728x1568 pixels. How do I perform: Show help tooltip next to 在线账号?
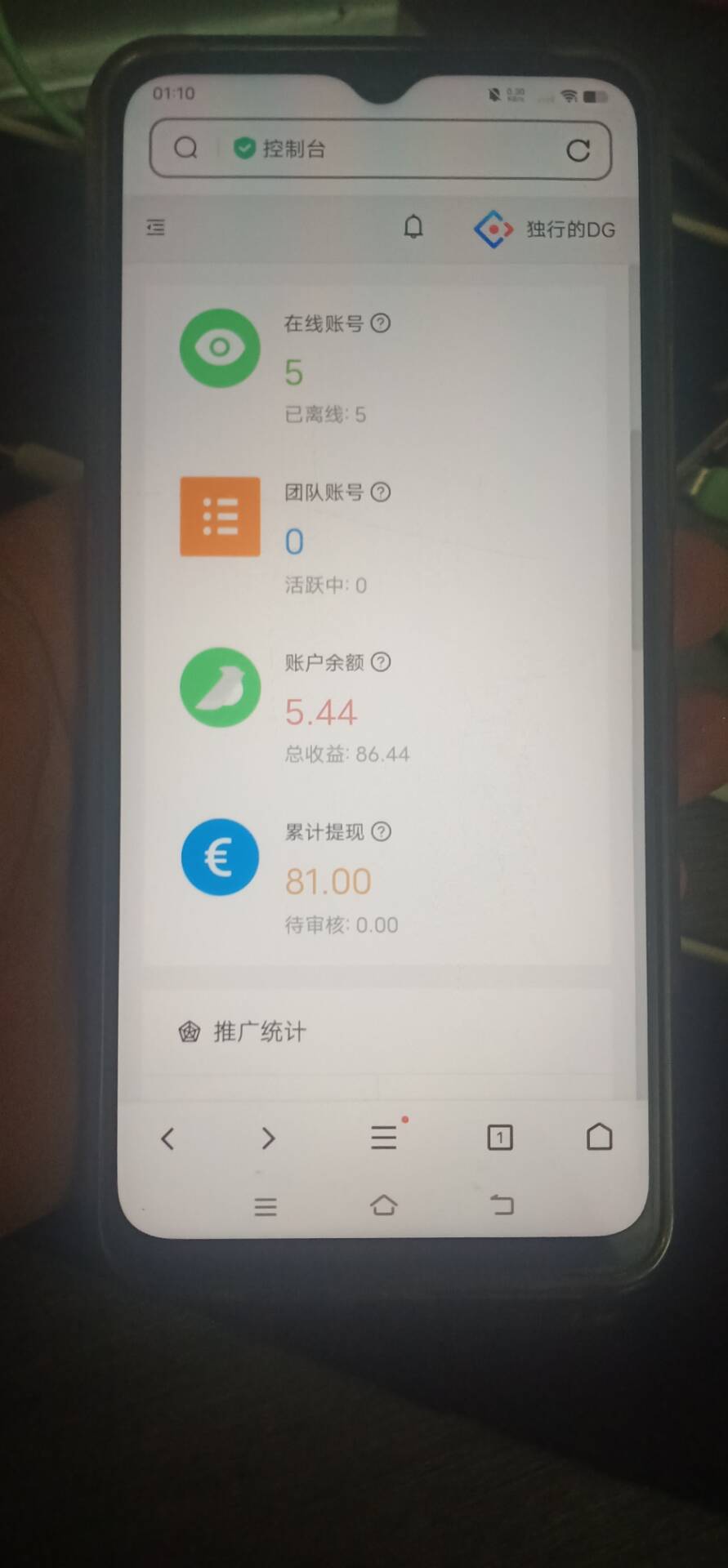(381, 323)
